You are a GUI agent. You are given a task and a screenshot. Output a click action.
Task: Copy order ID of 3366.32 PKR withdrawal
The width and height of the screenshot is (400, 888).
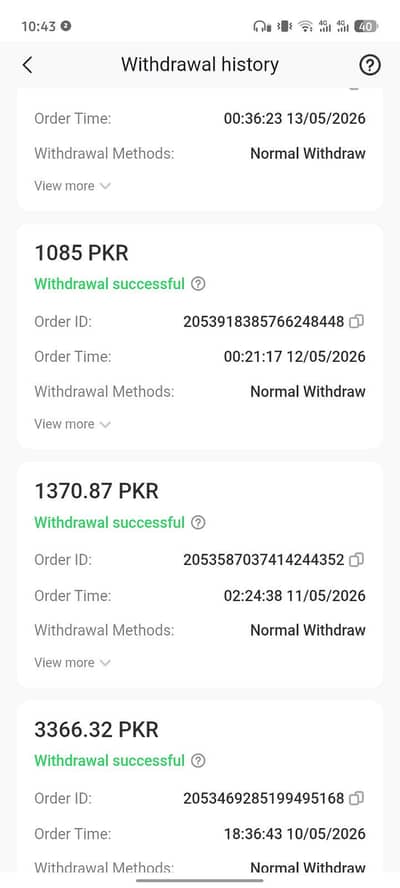click(x=356, y=799)
